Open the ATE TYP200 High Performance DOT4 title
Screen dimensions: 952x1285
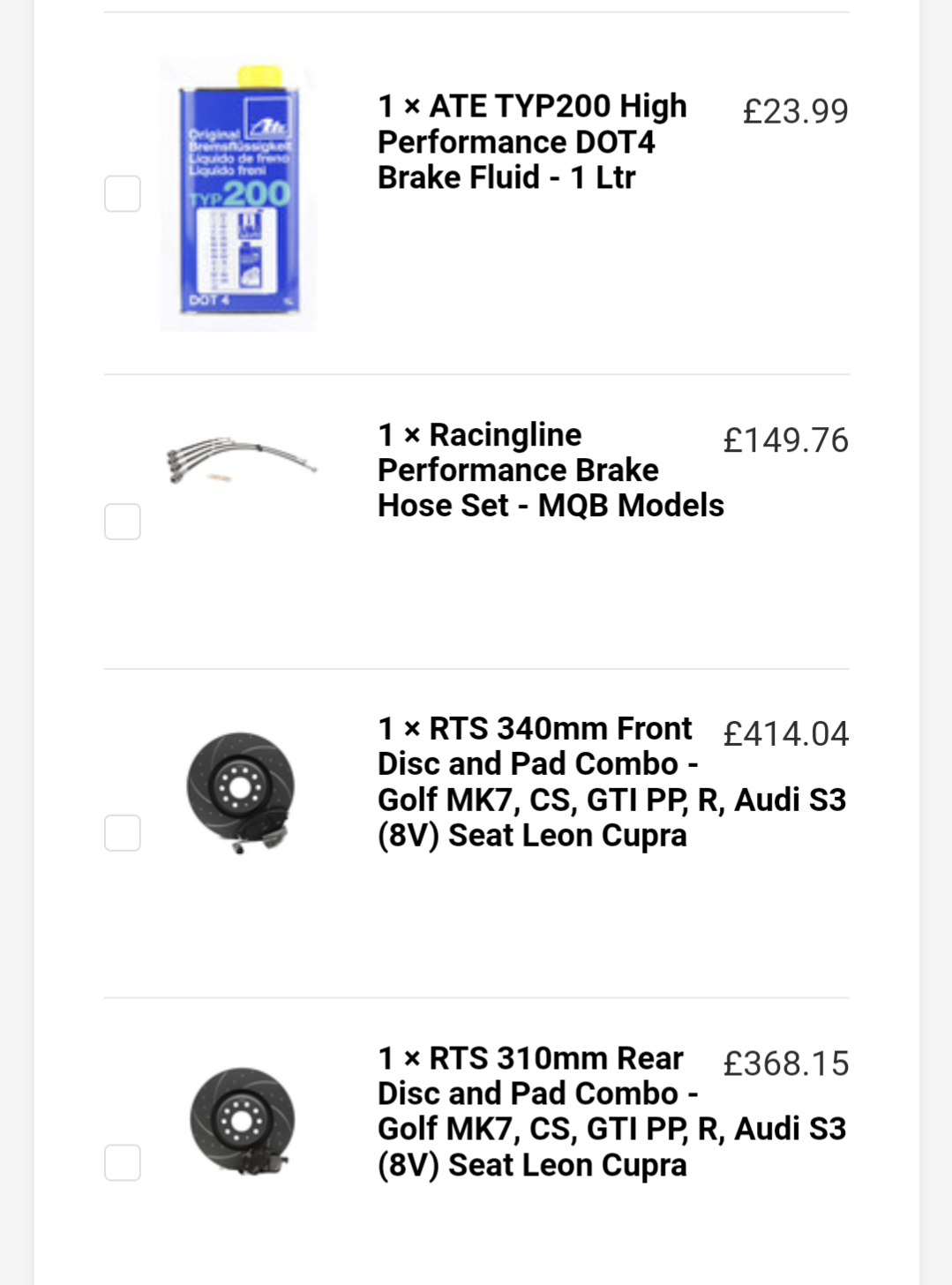point(529,141)
